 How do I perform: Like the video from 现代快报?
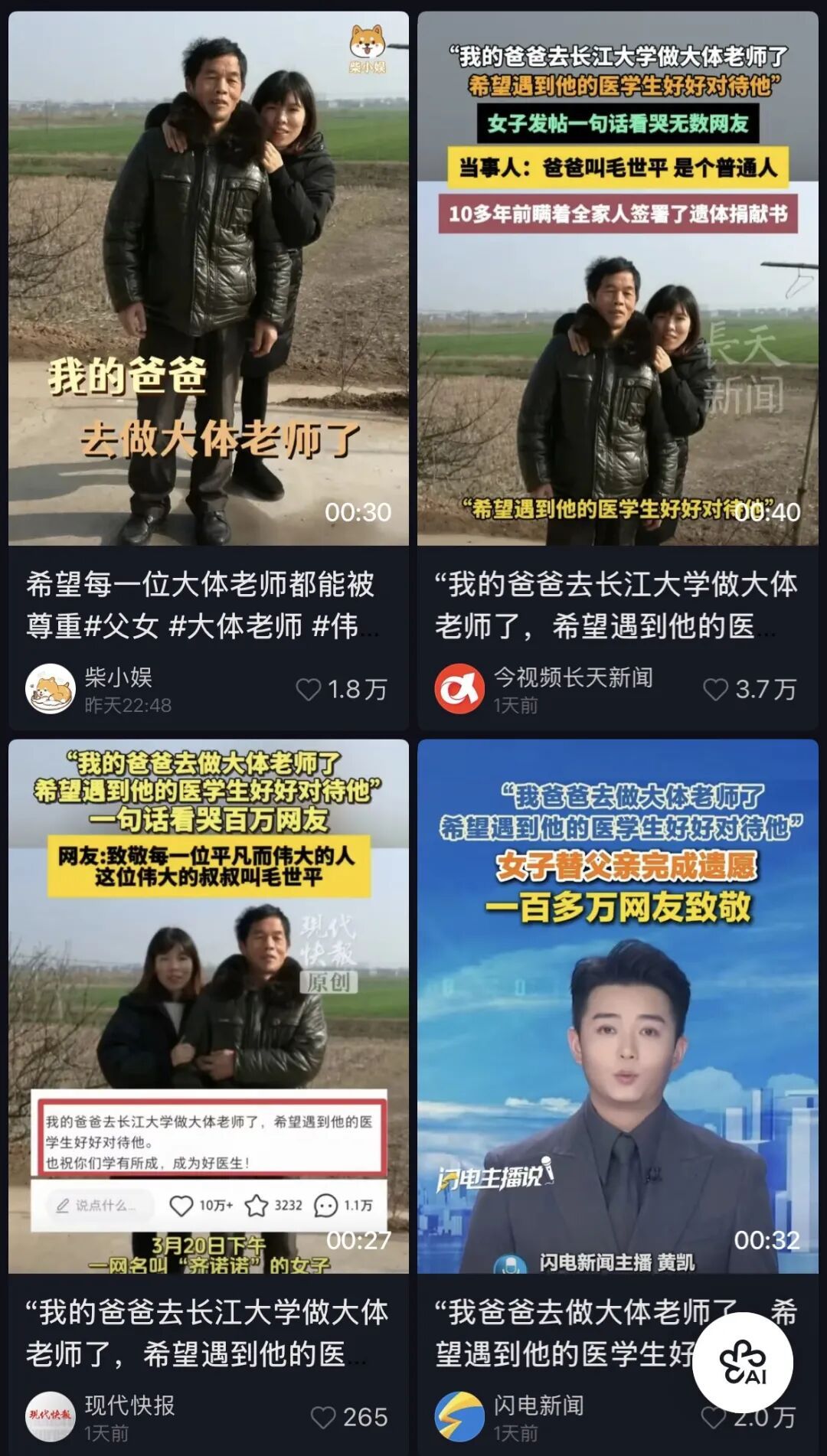coord(324,1417)
